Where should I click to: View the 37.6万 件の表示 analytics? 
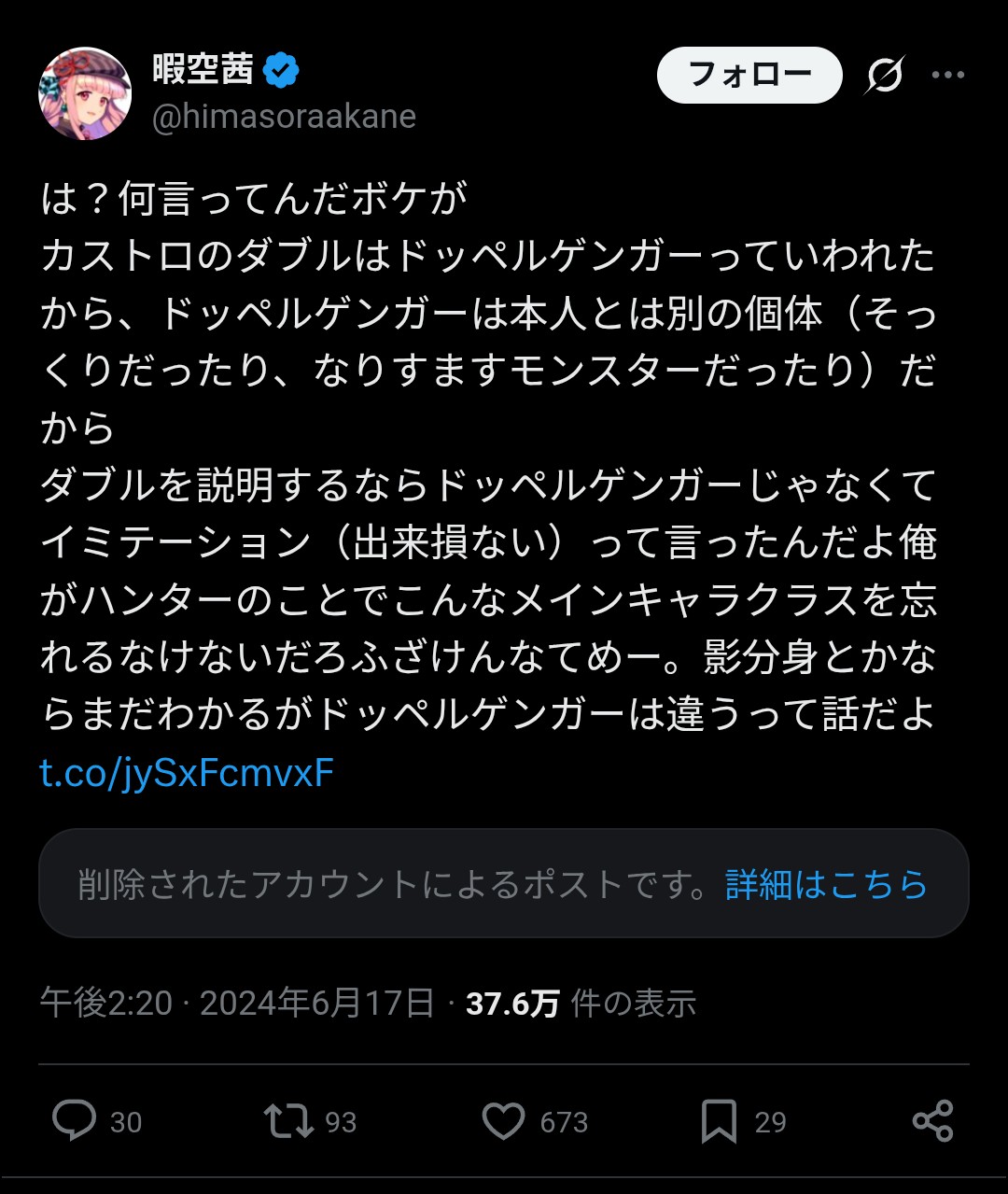581,1004
